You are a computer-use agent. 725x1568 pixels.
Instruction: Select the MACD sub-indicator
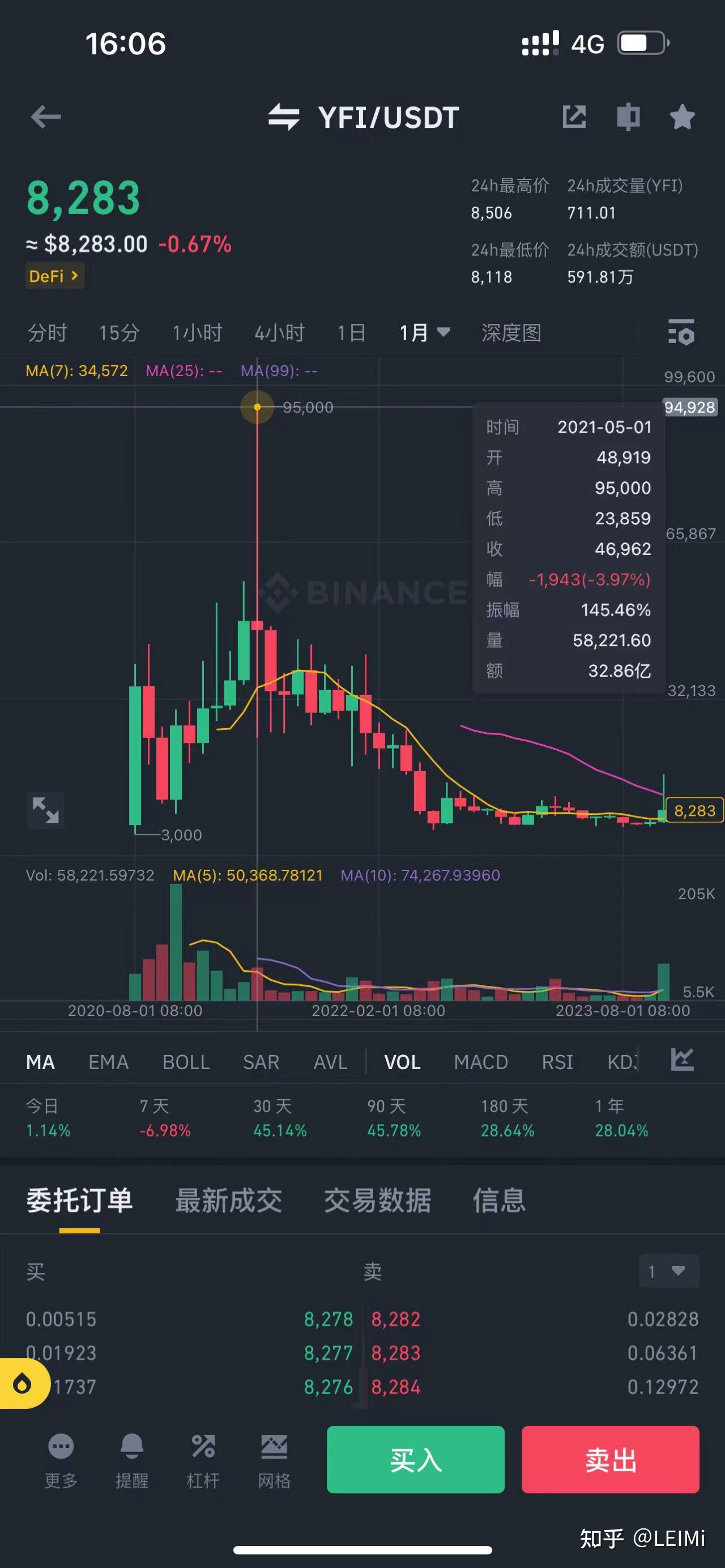pos(481,1062)
